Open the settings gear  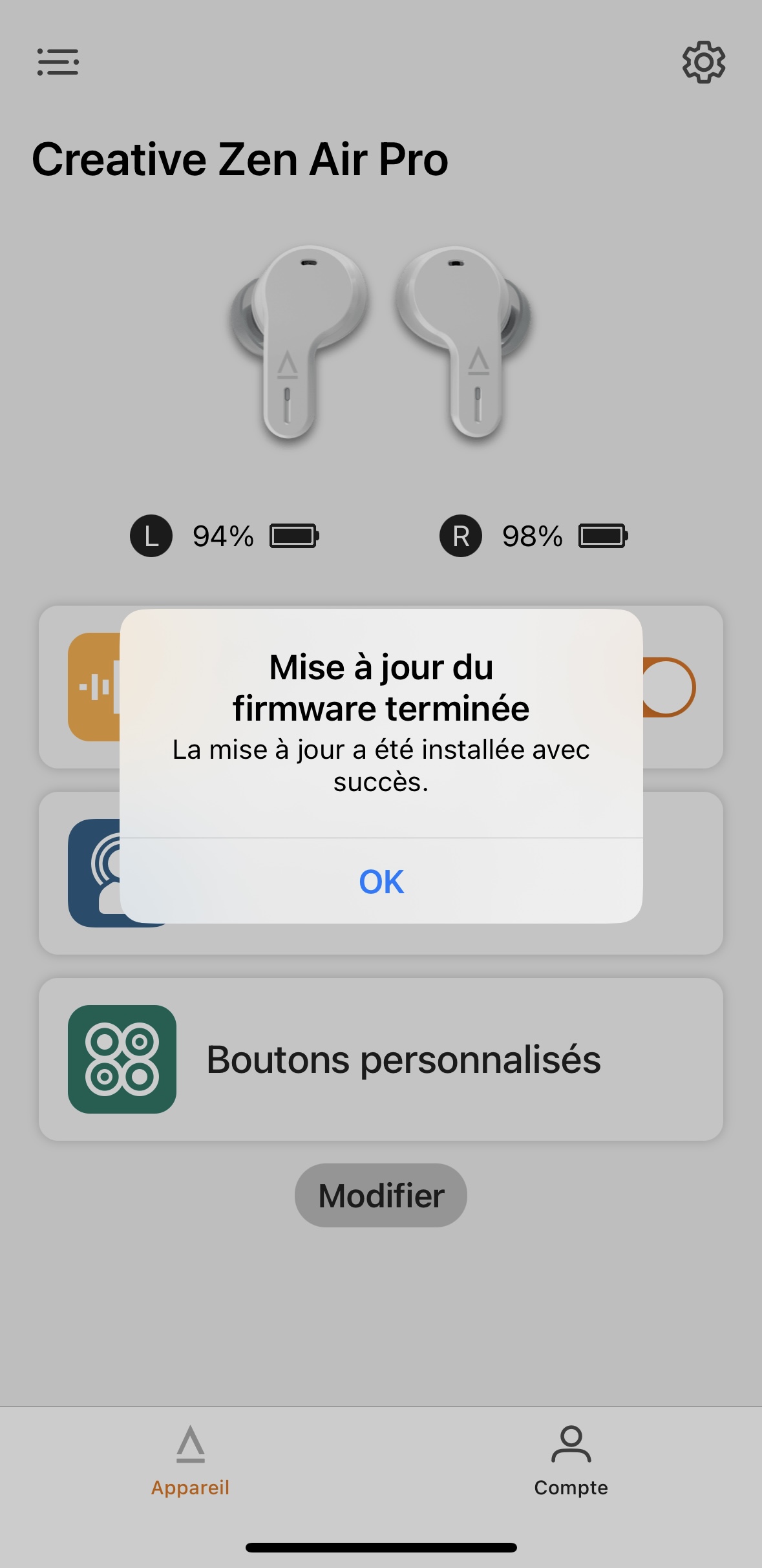click(x=703, y=63)
